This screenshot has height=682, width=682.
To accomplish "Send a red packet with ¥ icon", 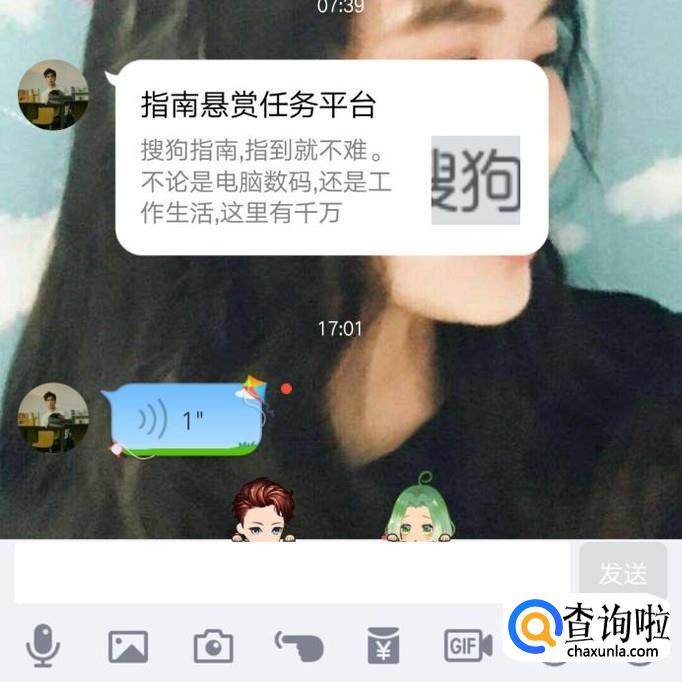I will coord(382,647).
